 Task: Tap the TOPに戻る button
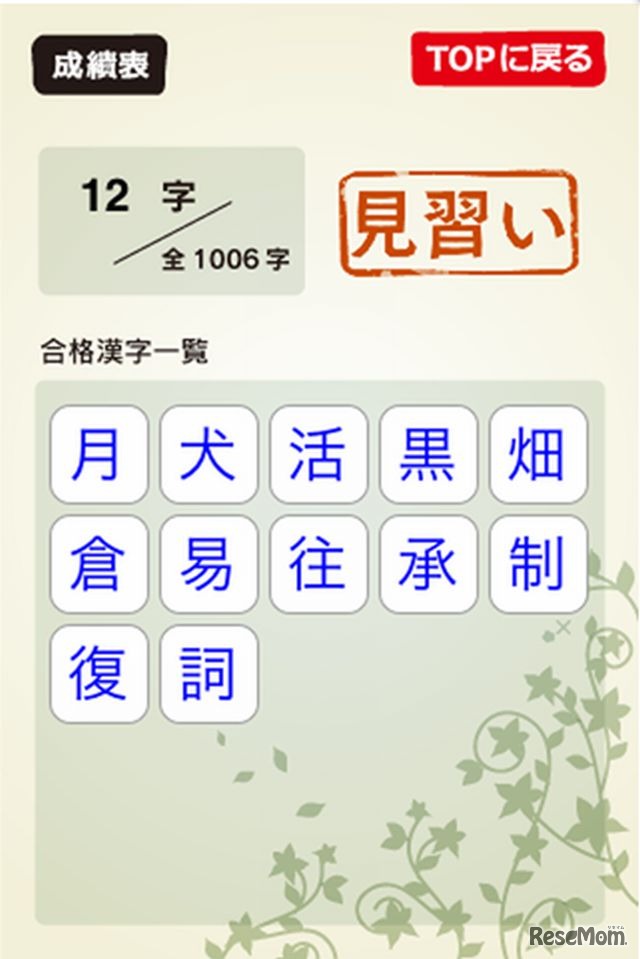pyautogui.click(x=508, y=59)
